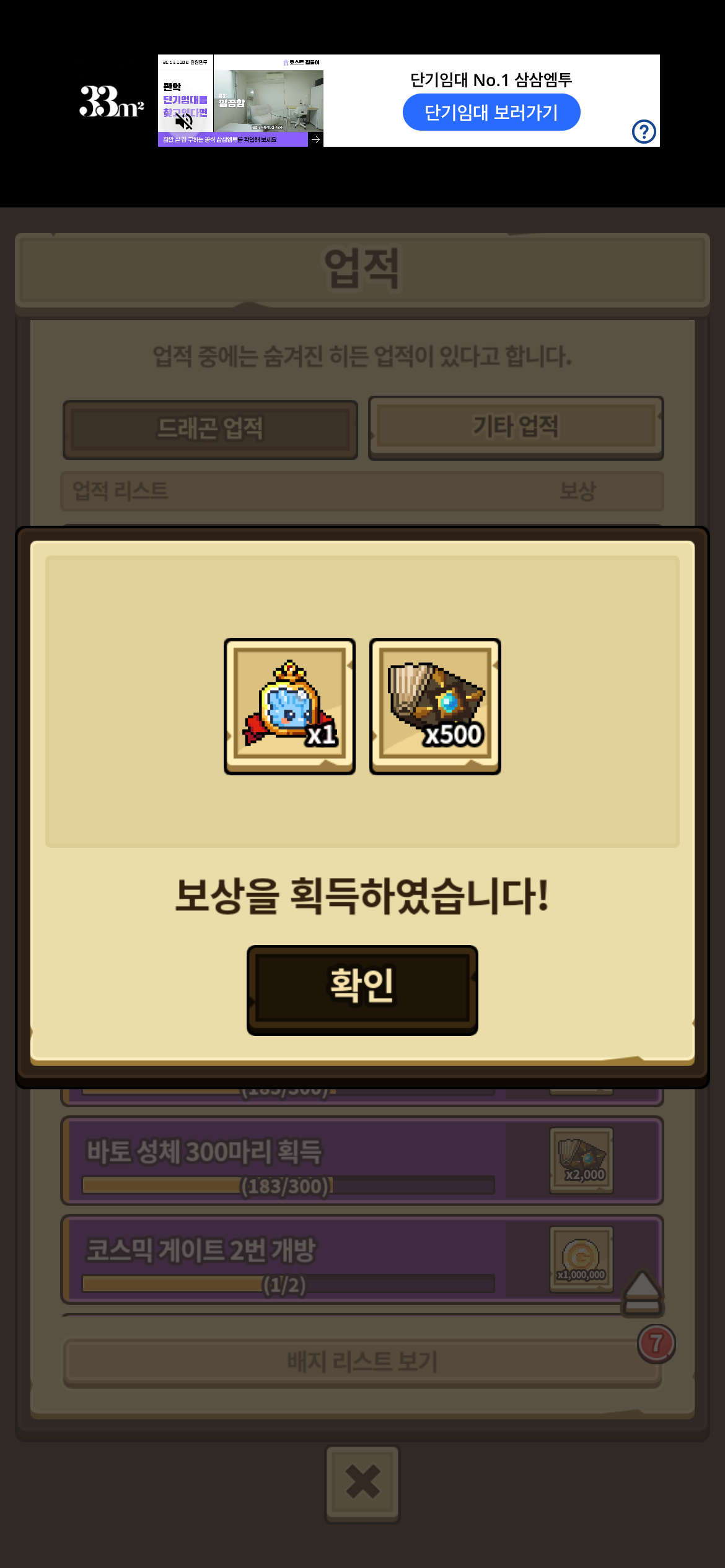View the x500 card pack reward item
This screenshot has height=1568, width=725.
click(x=435, y=706)
